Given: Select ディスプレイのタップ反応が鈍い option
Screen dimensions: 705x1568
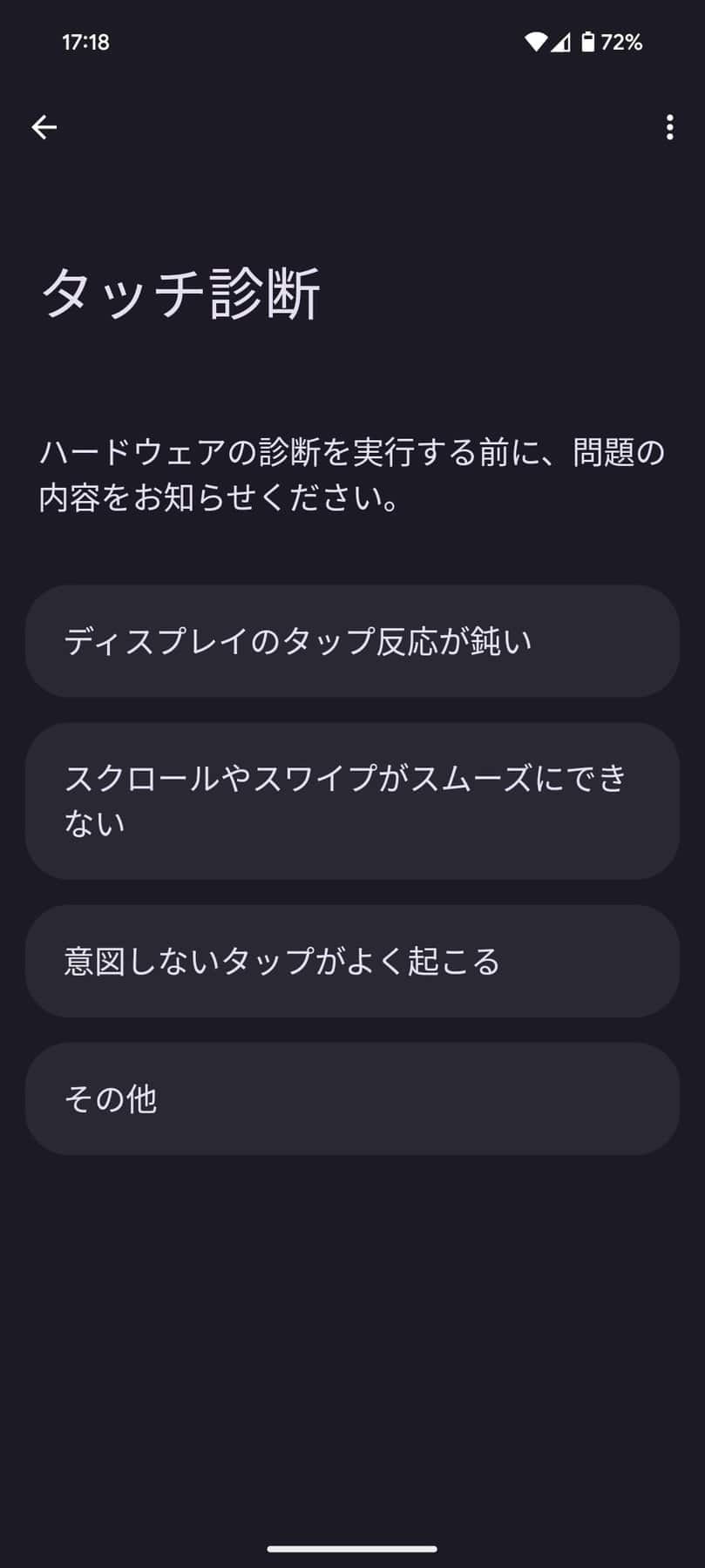Looking at the screenshot, I should tap(352, 641).
